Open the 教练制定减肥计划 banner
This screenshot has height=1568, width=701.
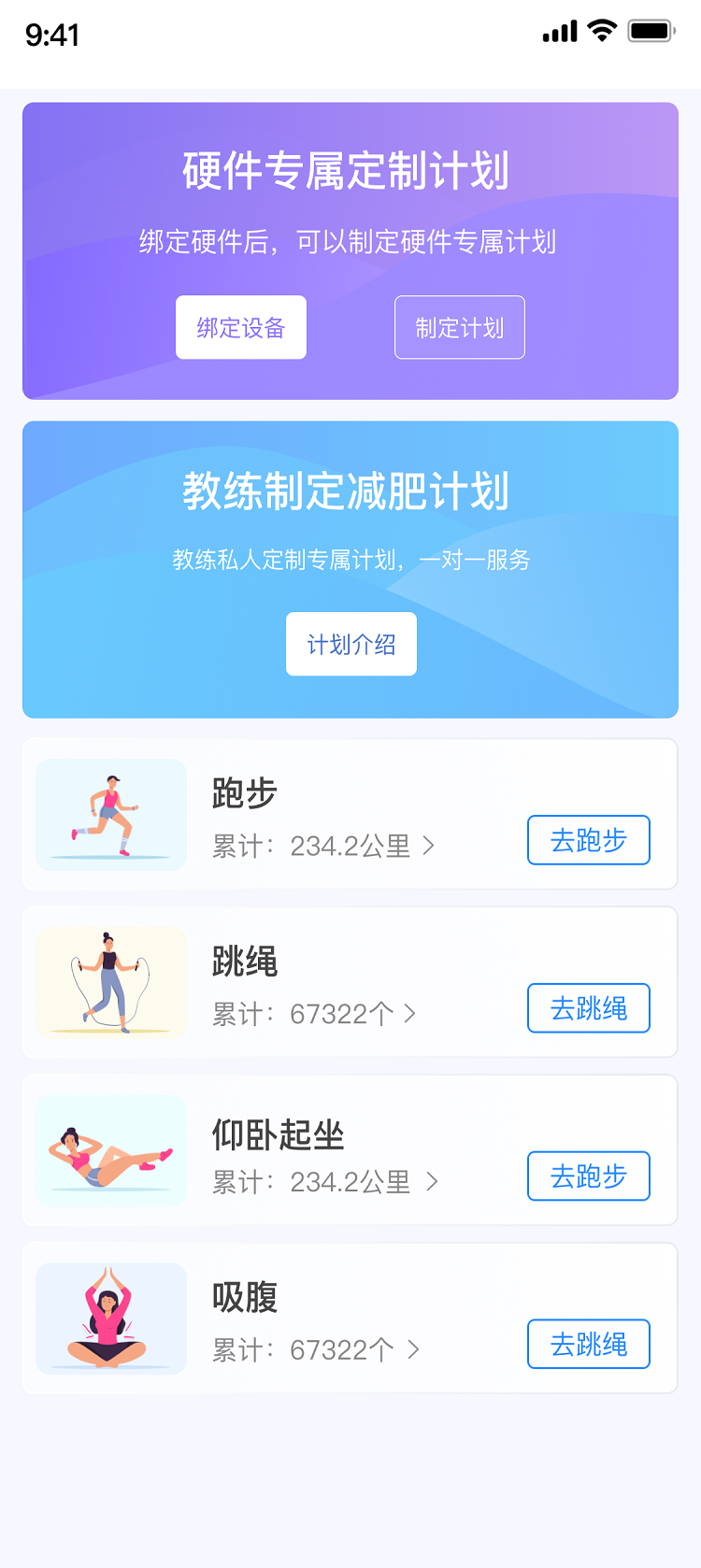coord(350,489)
